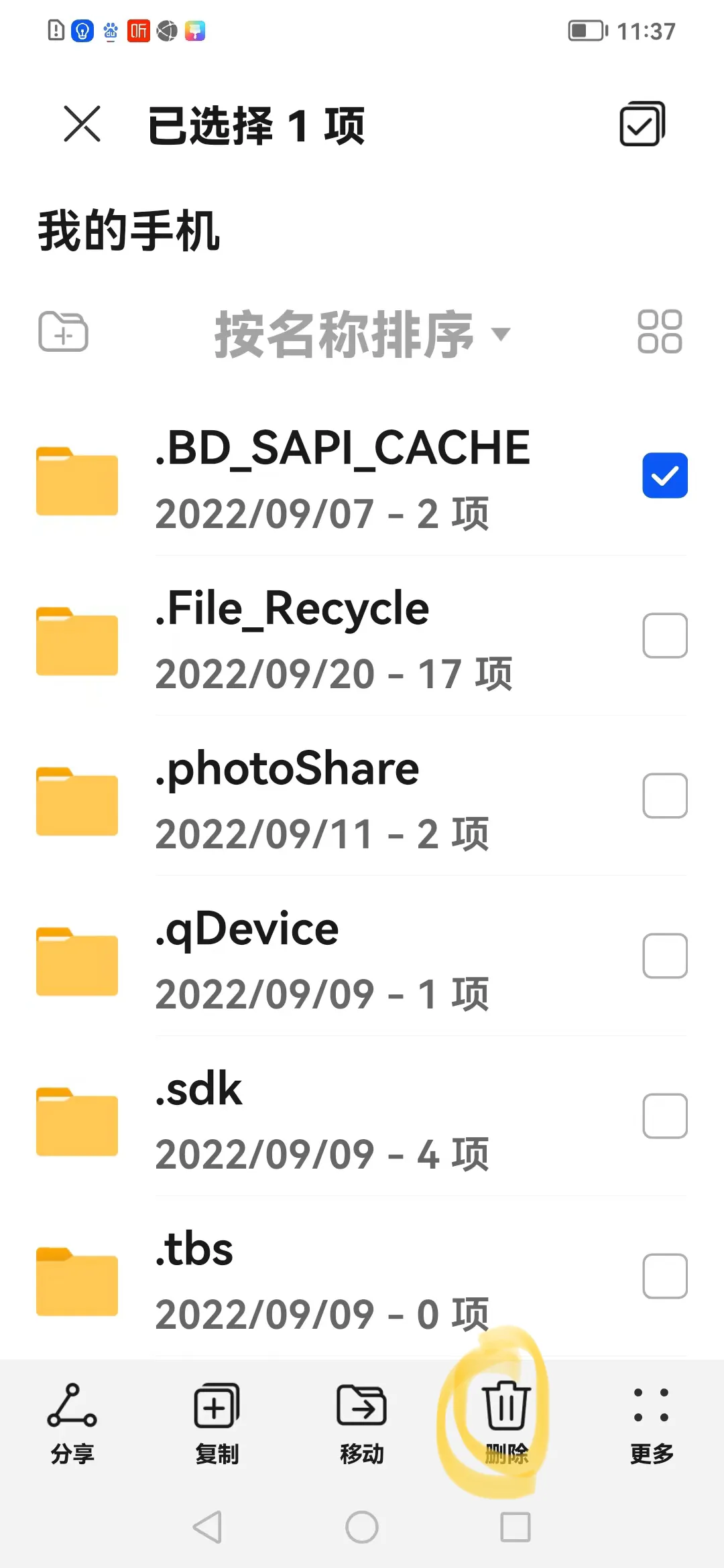
Task: Switch to grid view
Action: point(660,332)
